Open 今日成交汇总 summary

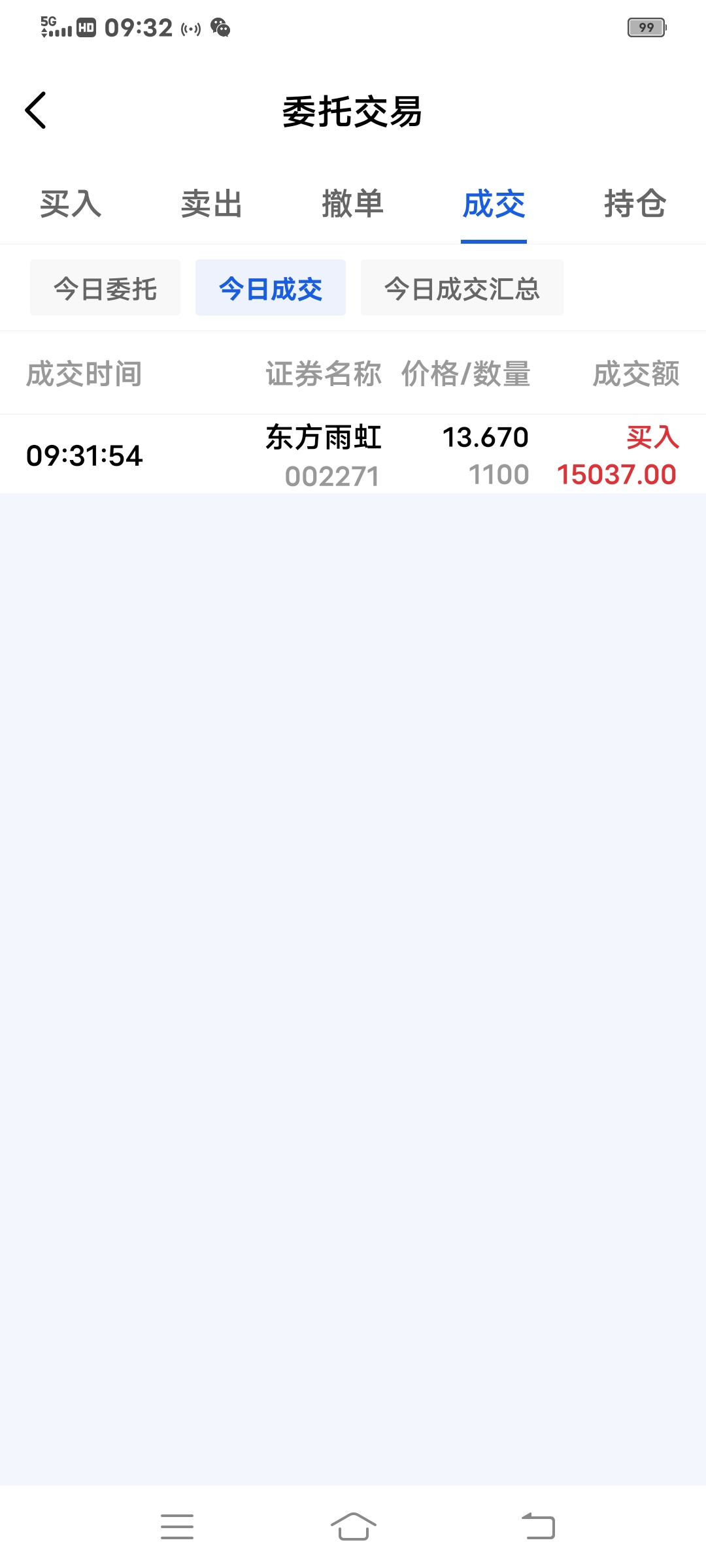tap(462, 288)
